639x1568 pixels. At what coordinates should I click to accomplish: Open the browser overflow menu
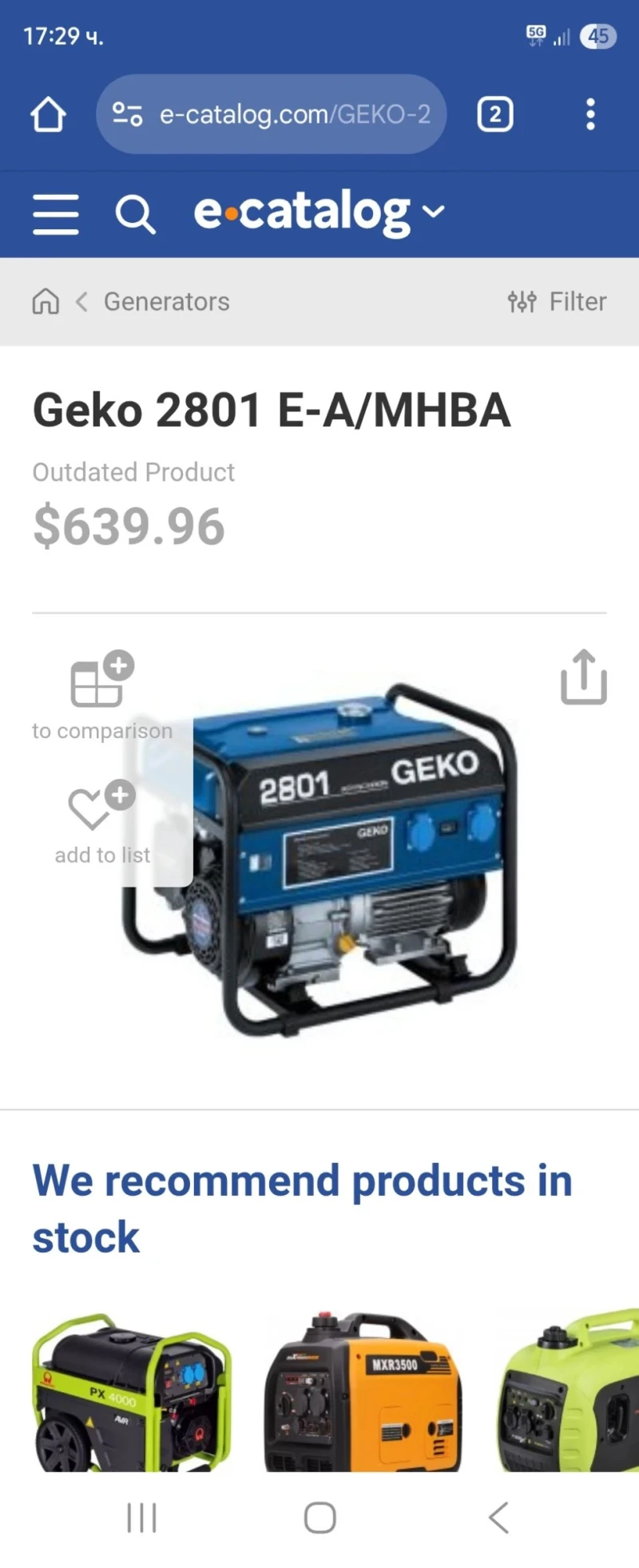tap(590, 114)
